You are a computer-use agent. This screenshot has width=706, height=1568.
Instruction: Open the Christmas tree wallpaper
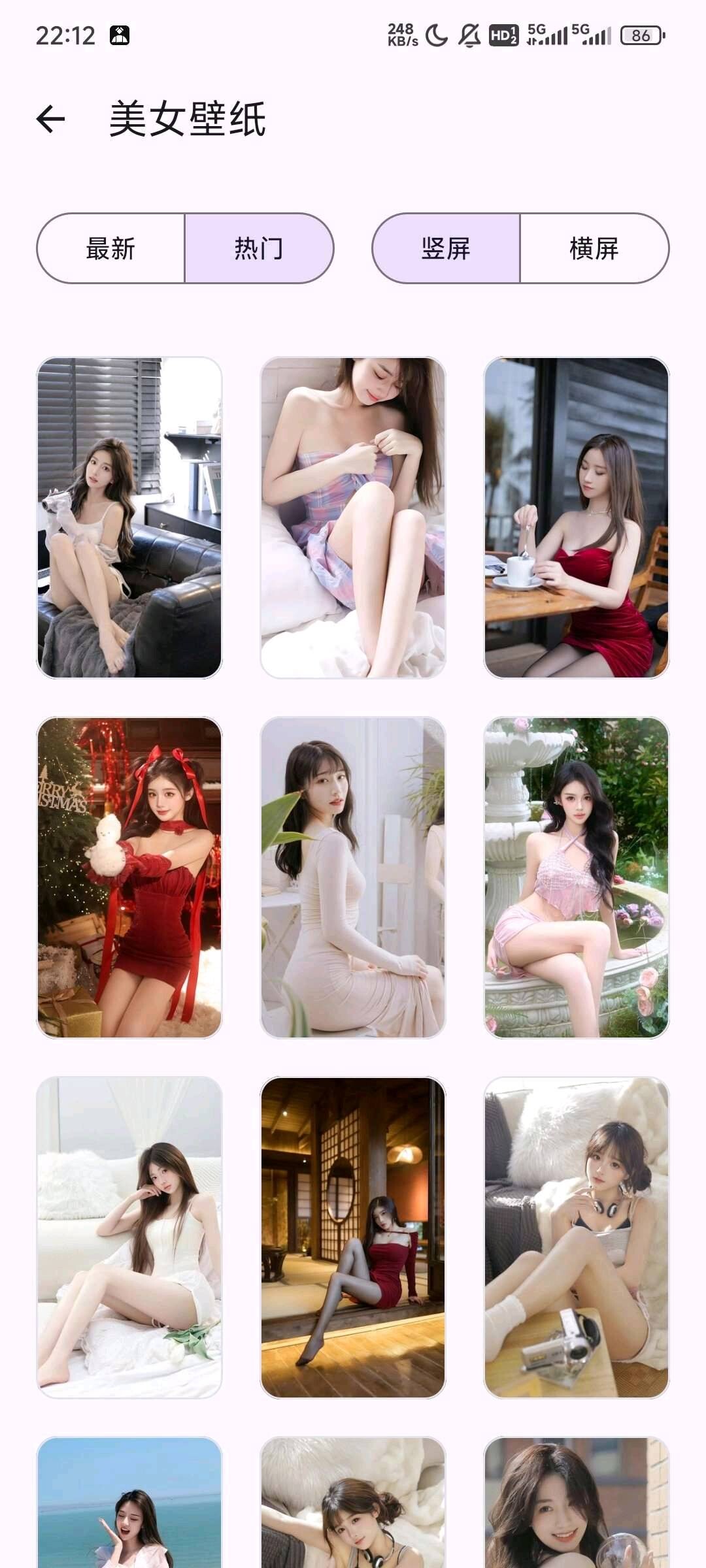pos(129,877)
